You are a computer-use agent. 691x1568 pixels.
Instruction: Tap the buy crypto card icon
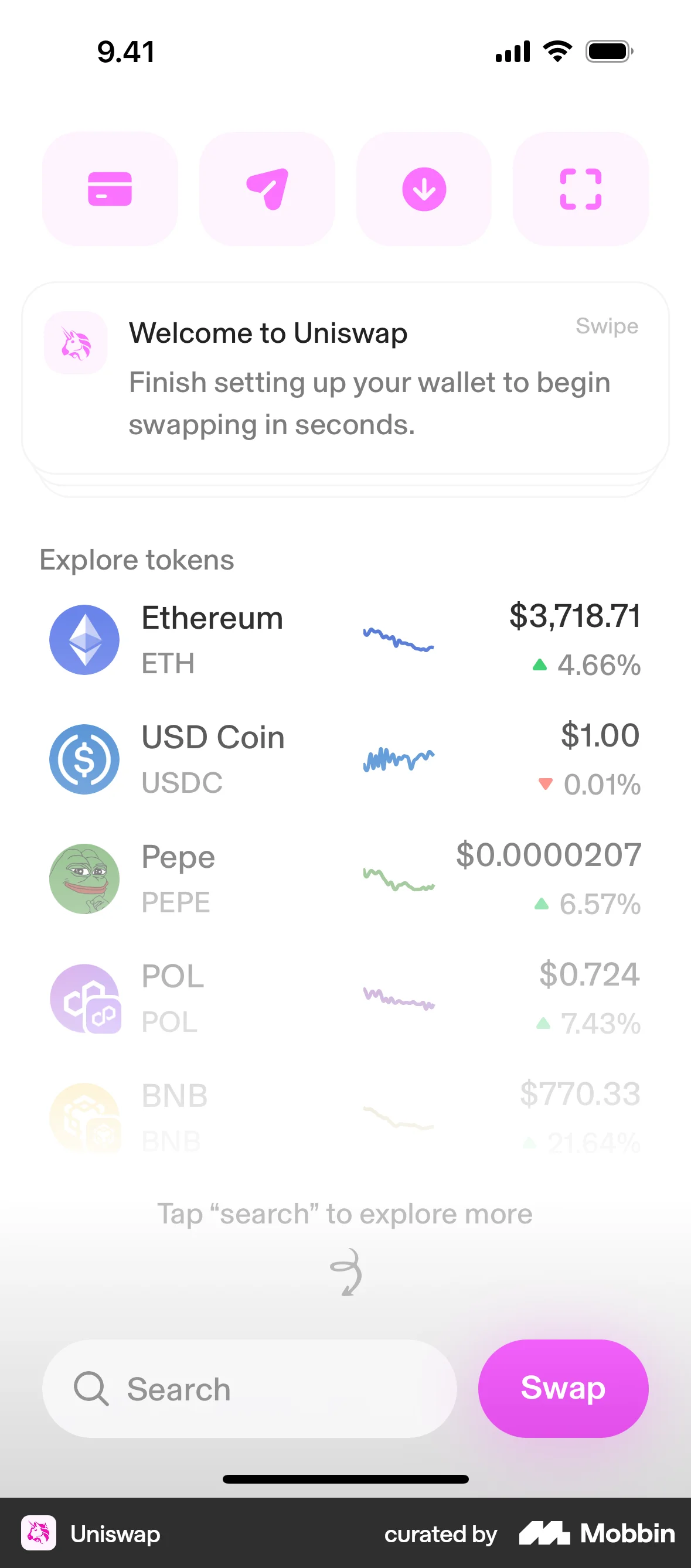[x=110, y=189]
